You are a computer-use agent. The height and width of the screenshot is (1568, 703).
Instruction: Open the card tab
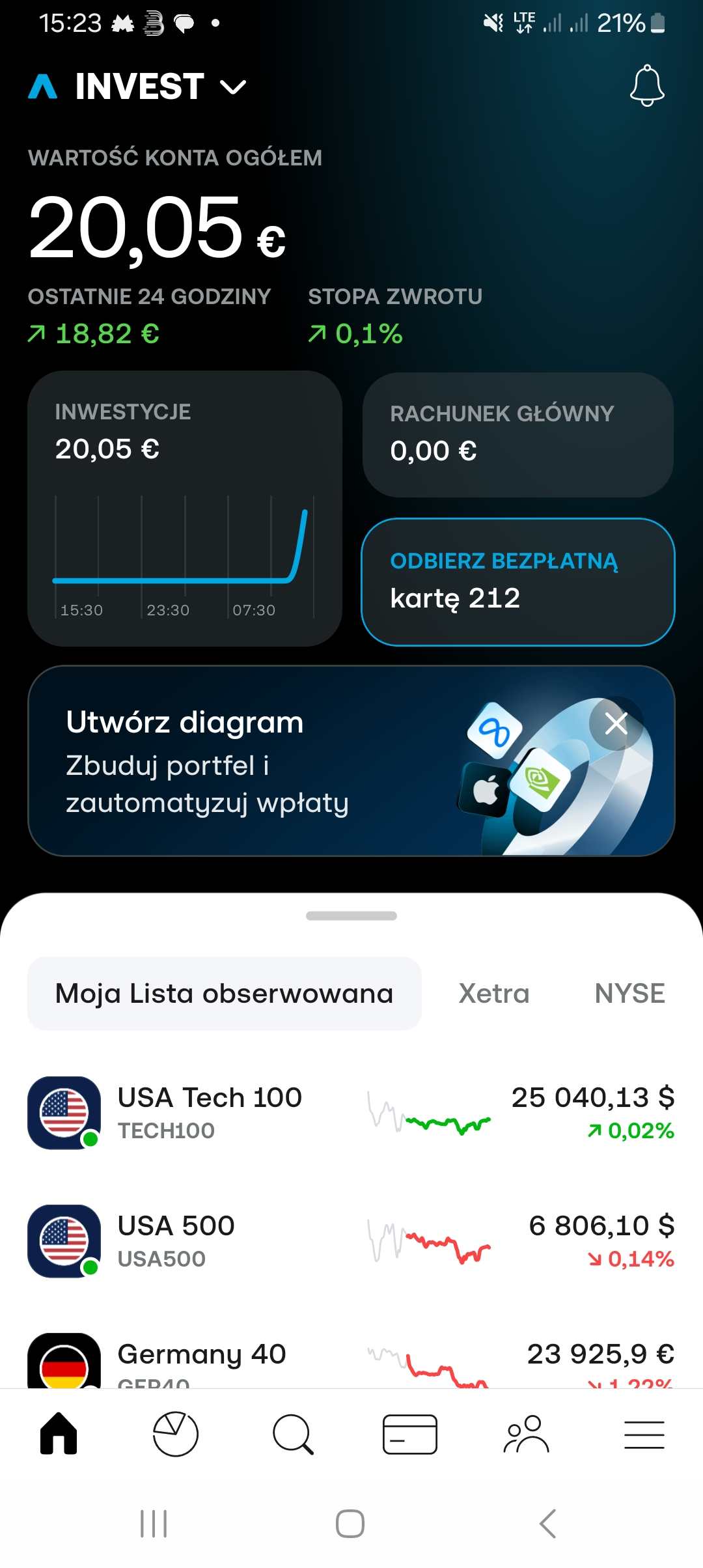tap(409, 1433)
